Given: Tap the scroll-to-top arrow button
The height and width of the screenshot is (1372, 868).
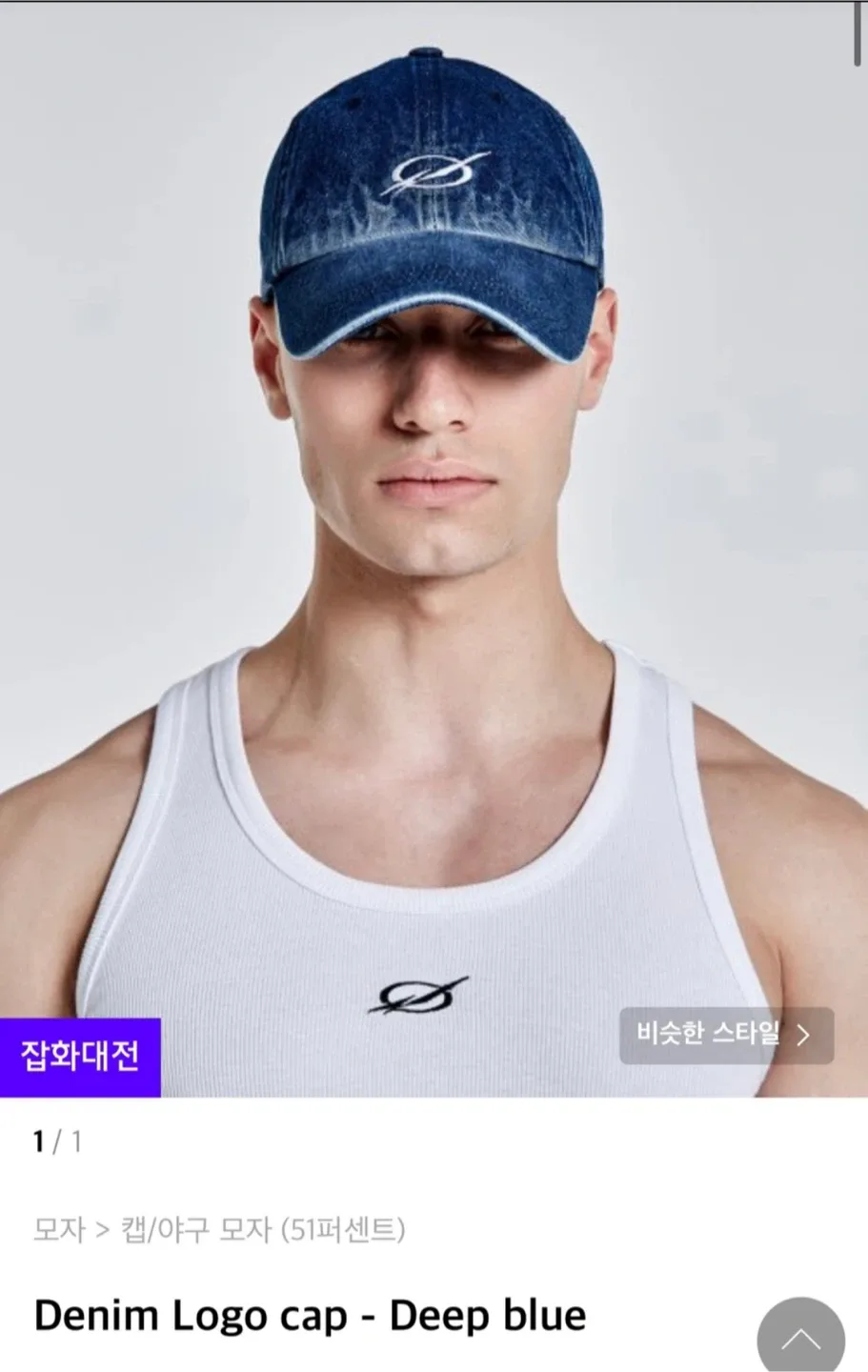Looking at the screenshot, I should point(800,1339).
